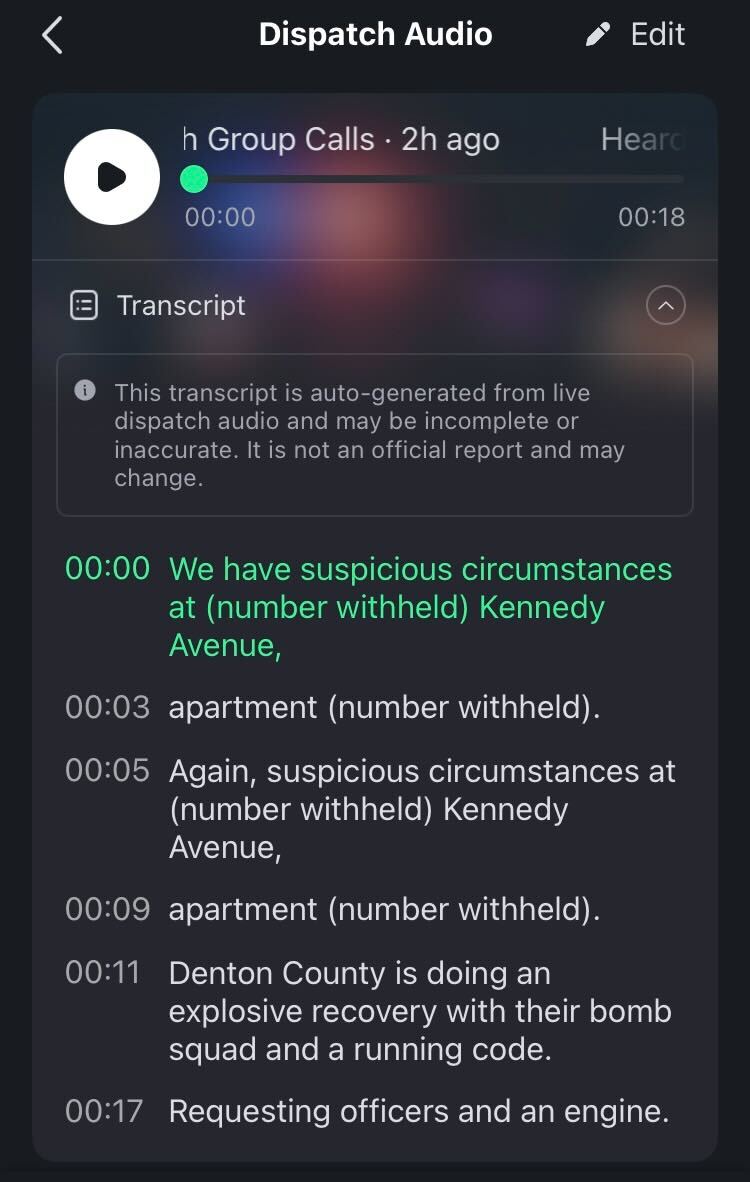This screenshot has height=1182, width=750.
Task: Tap the audio progress slider
Action: 436,180
